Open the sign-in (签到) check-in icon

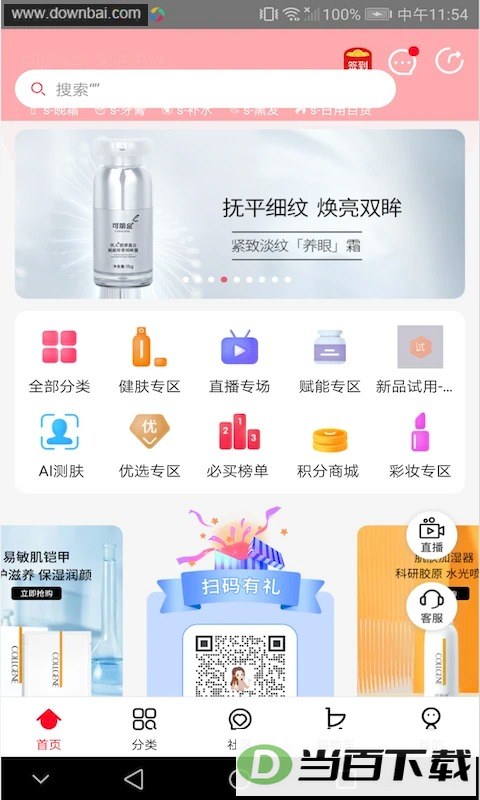point(358,59)
